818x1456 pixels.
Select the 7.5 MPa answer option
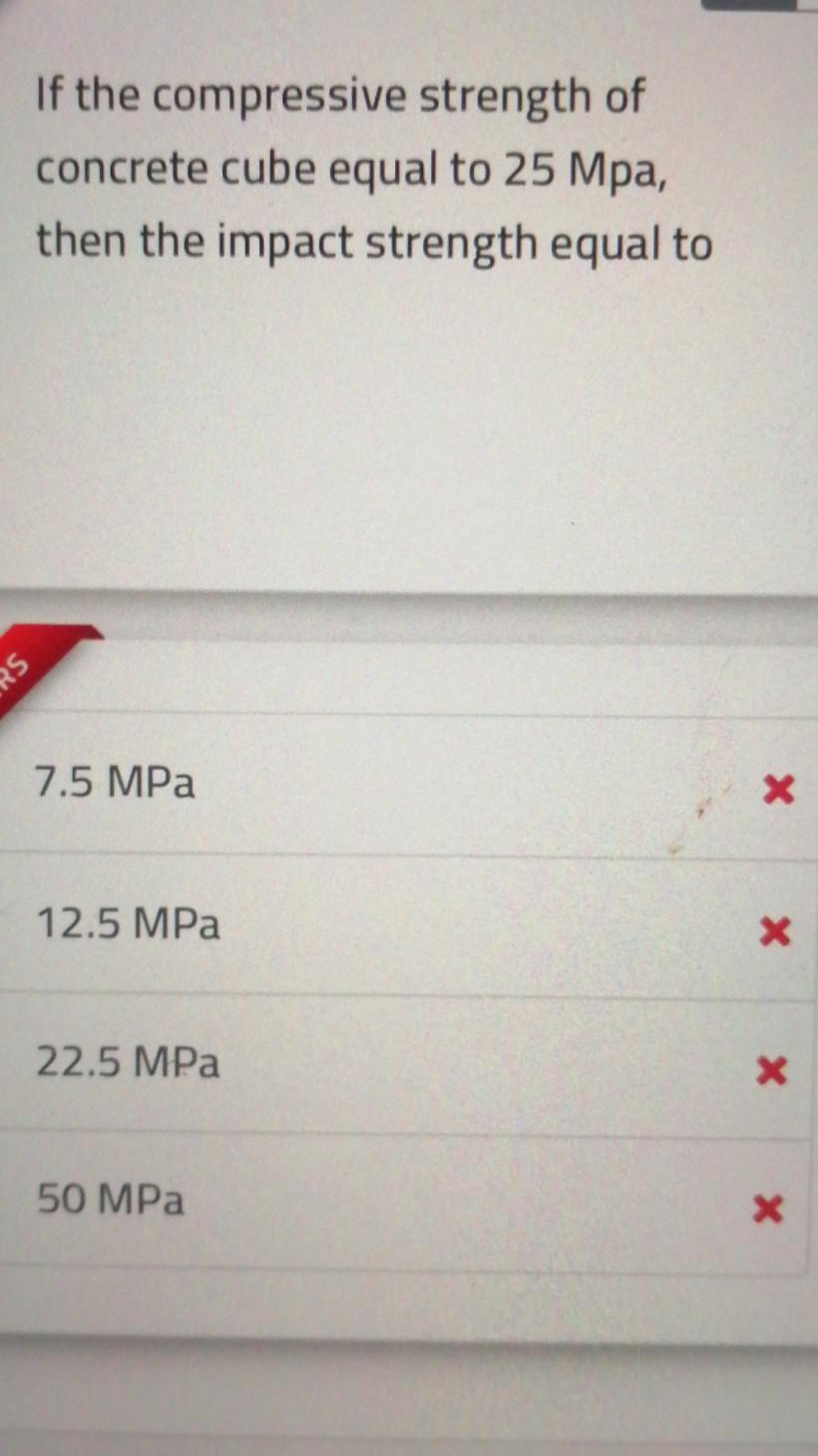(115, 783)
